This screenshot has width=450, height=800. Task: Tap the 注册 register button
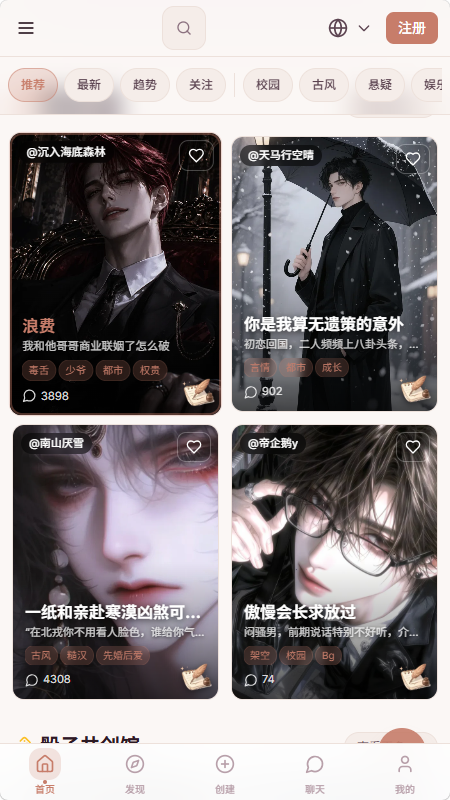[412, 28]
